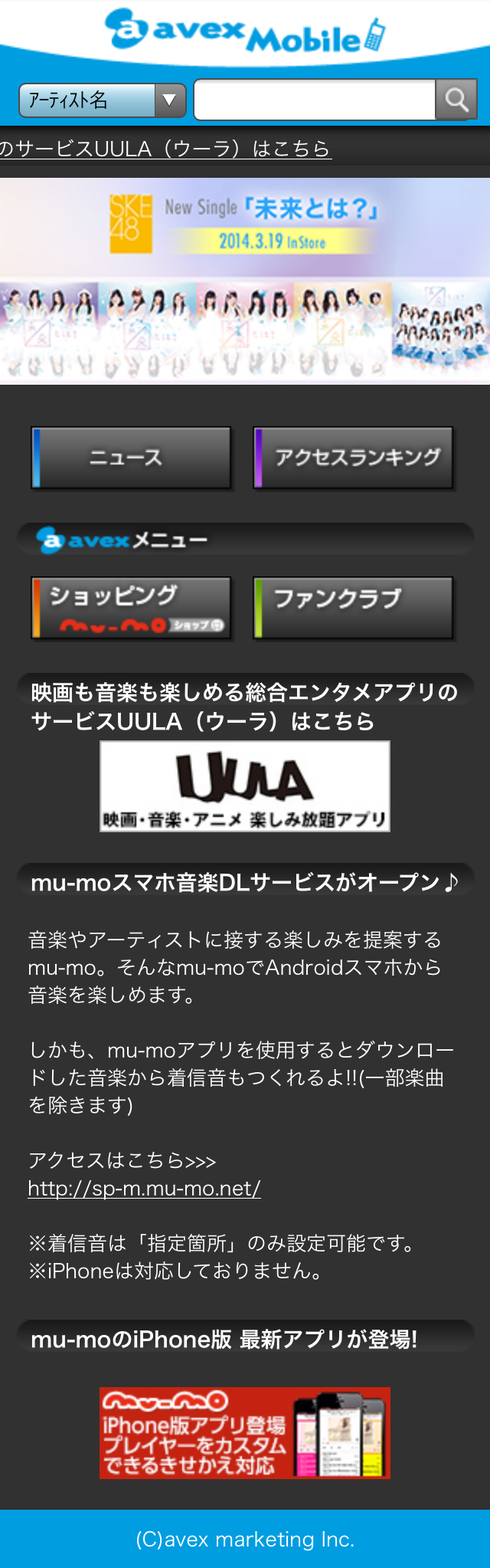Image resolution: width=490 pixels, height=1568 pixels.
Task: Open the scrolling UULA service link
Action: (165, 149)
